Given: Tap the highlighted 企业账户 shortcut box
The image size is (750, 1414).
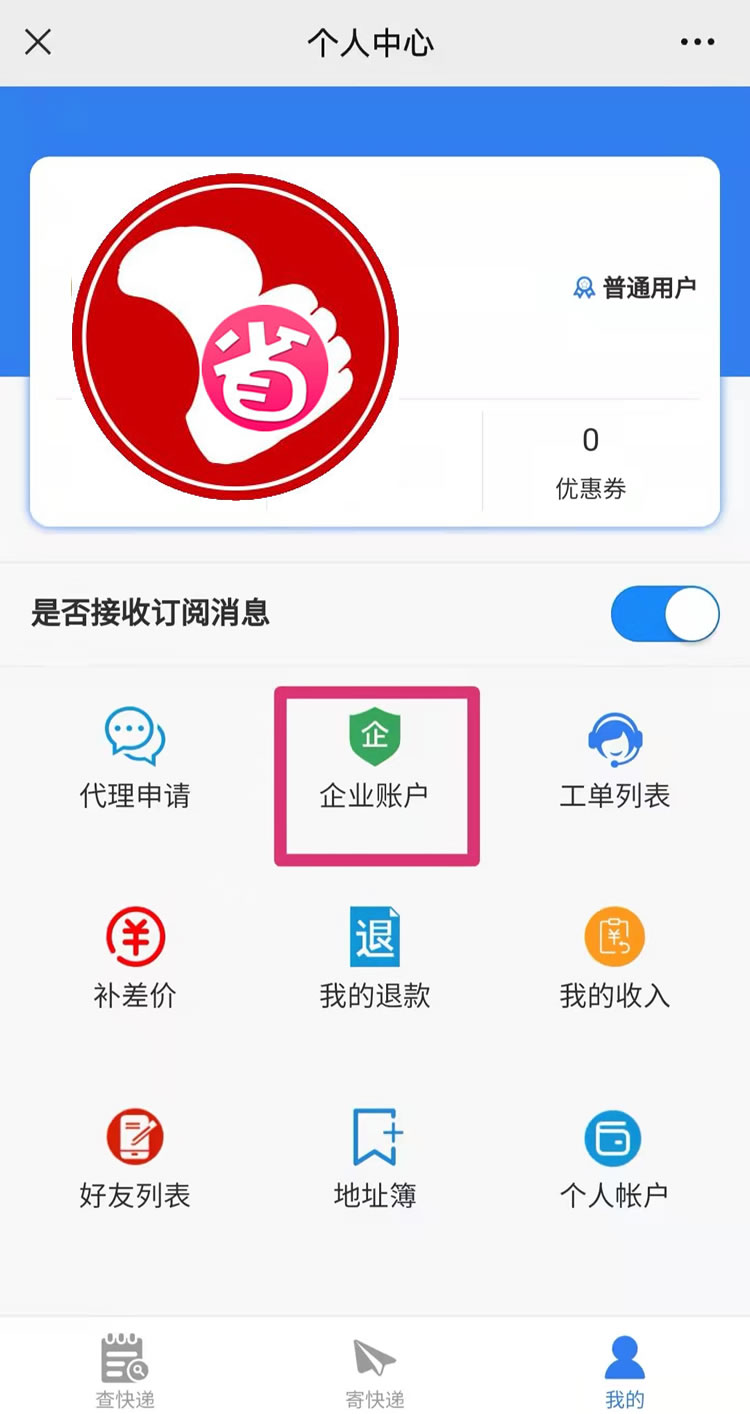Looking at the screenshot, I should [375, 775].
